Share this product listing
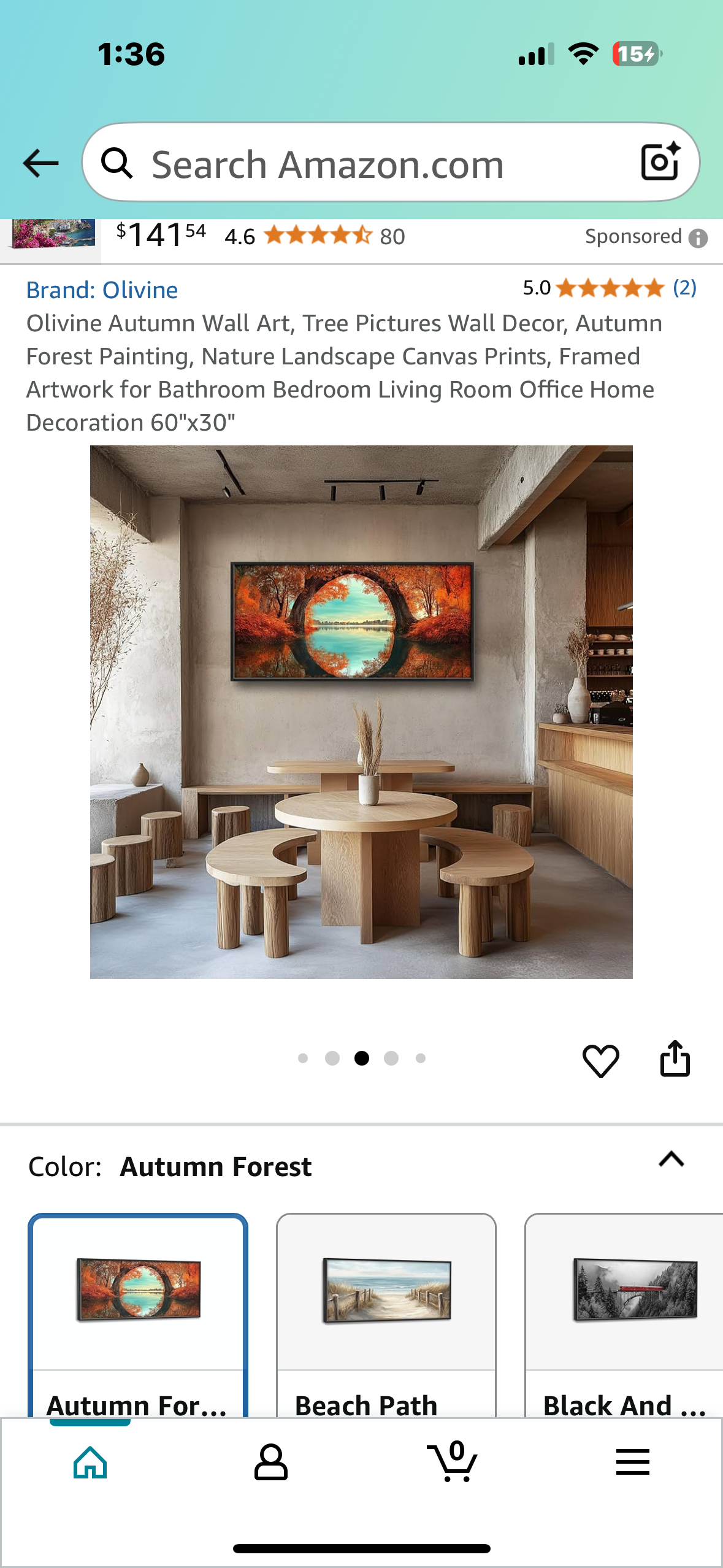The height and width of the screenshot is (1568, 723). pyautogui.click(x=675, y=1059)
